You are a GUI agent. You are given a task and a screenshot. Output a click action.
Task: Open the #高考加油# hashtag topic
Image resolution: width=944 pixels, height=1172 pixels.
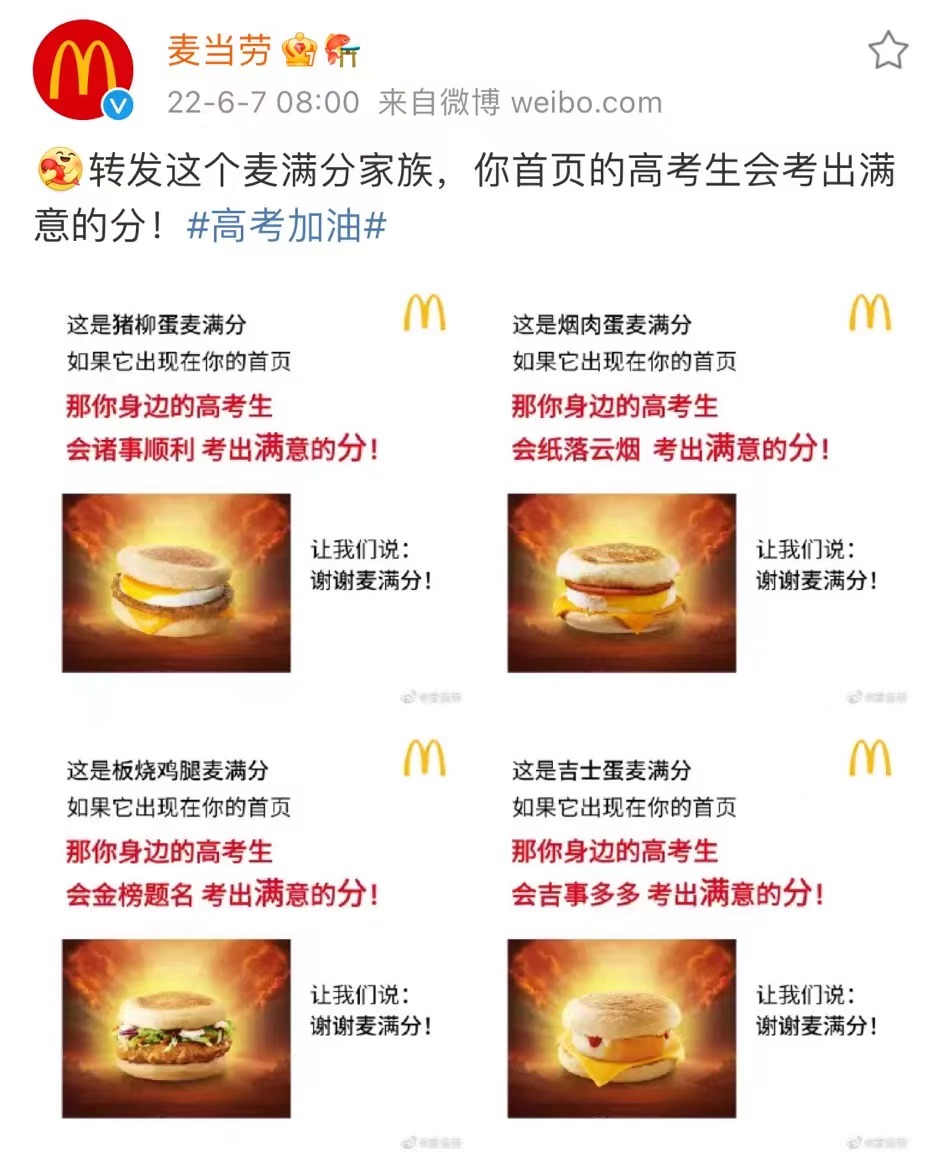[286, 226]
